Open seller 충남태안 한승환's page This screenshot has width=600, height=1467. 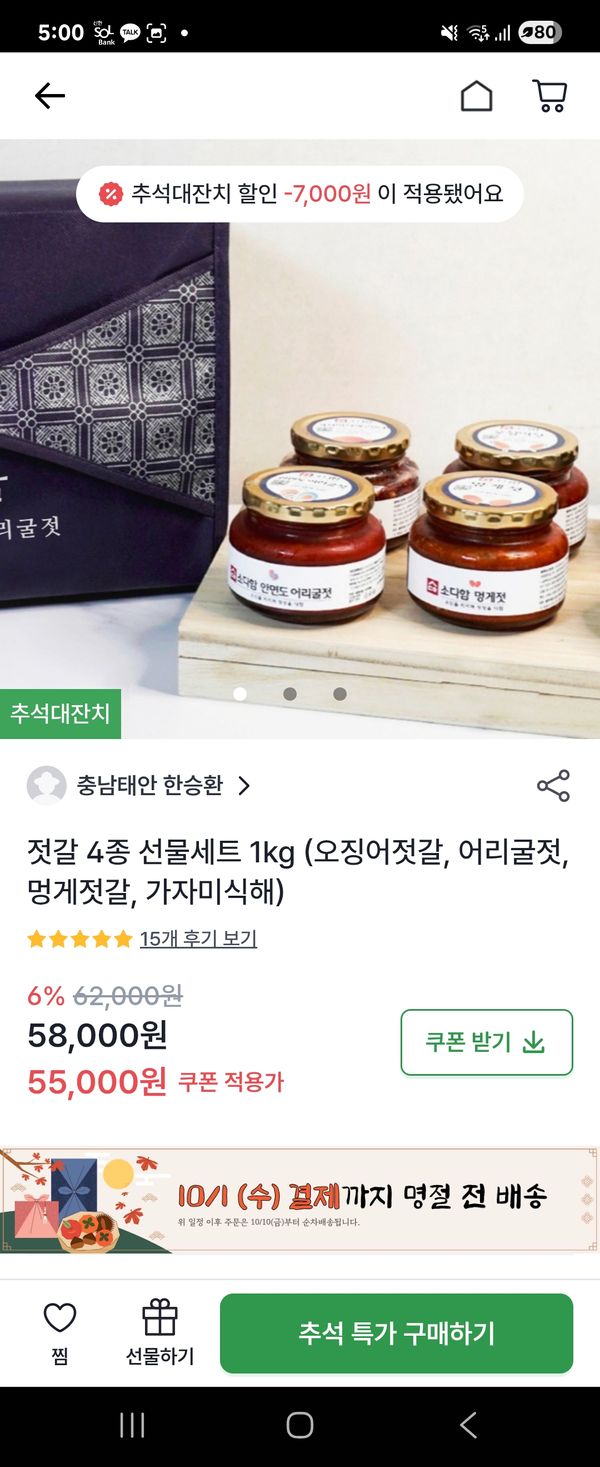coord(150,786)
